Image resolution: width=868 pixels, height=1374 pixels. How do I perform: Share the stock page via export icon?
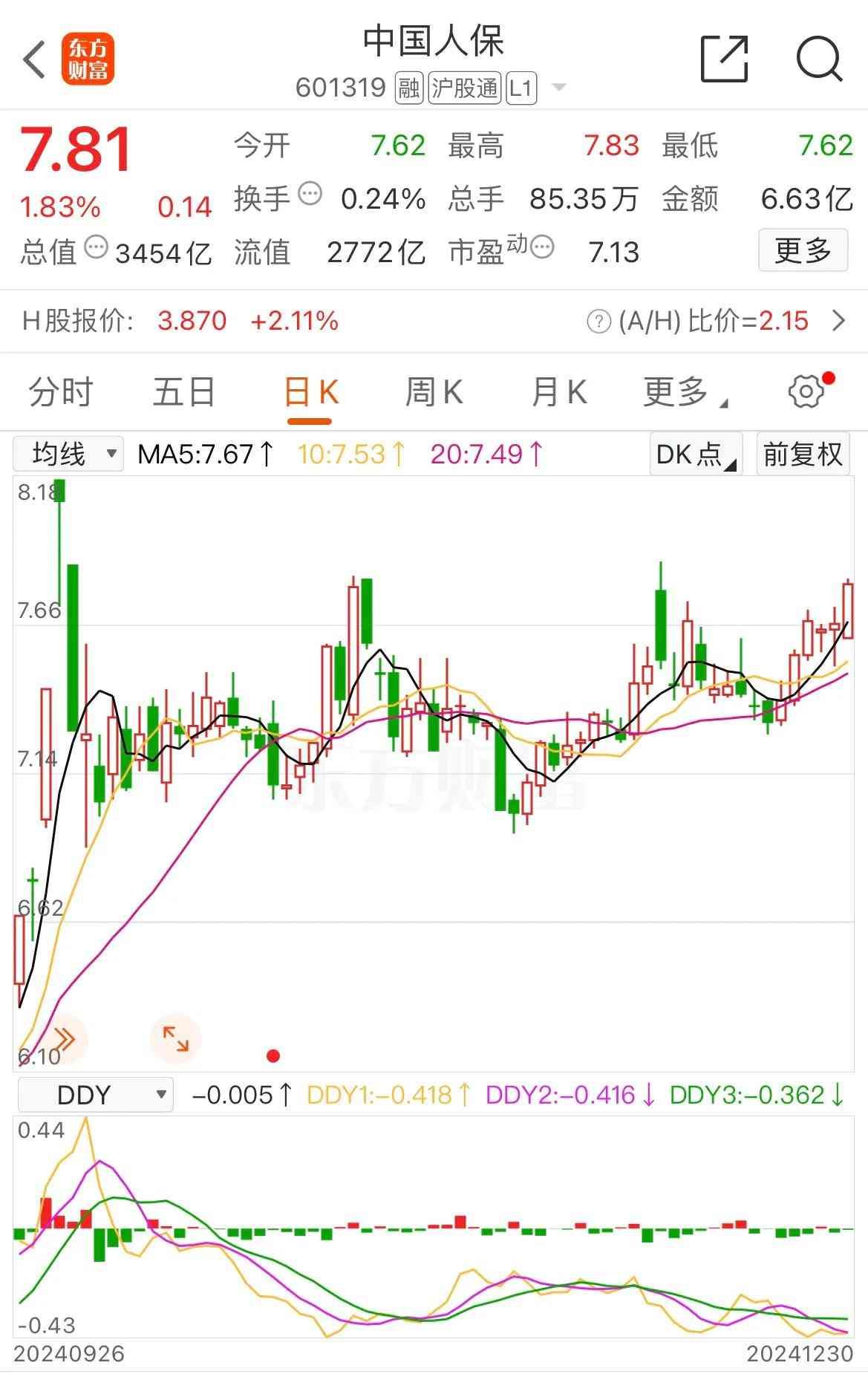[724, 59]
